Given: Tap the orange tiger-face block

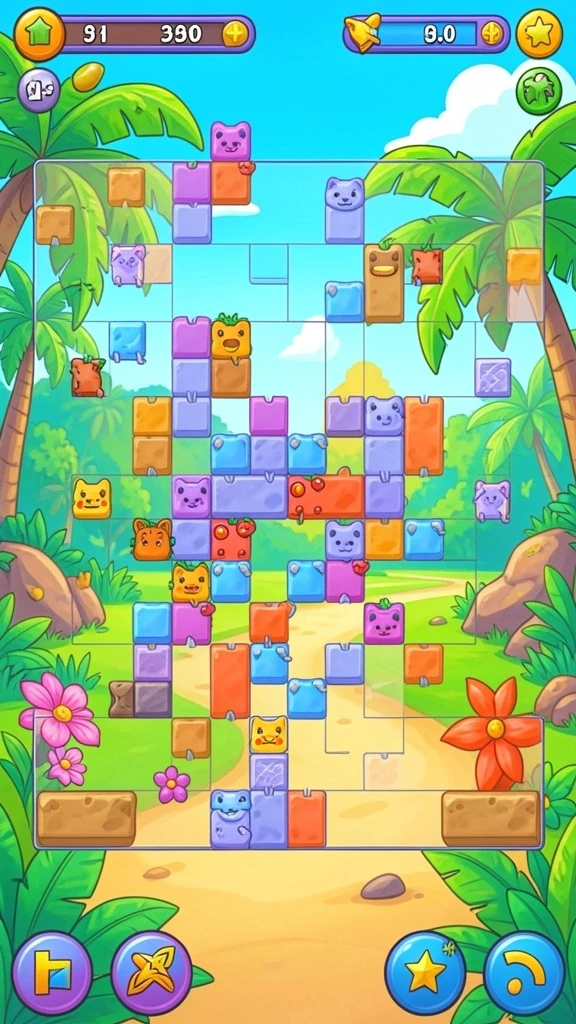Looking at the screenshot, I should 152,539.
